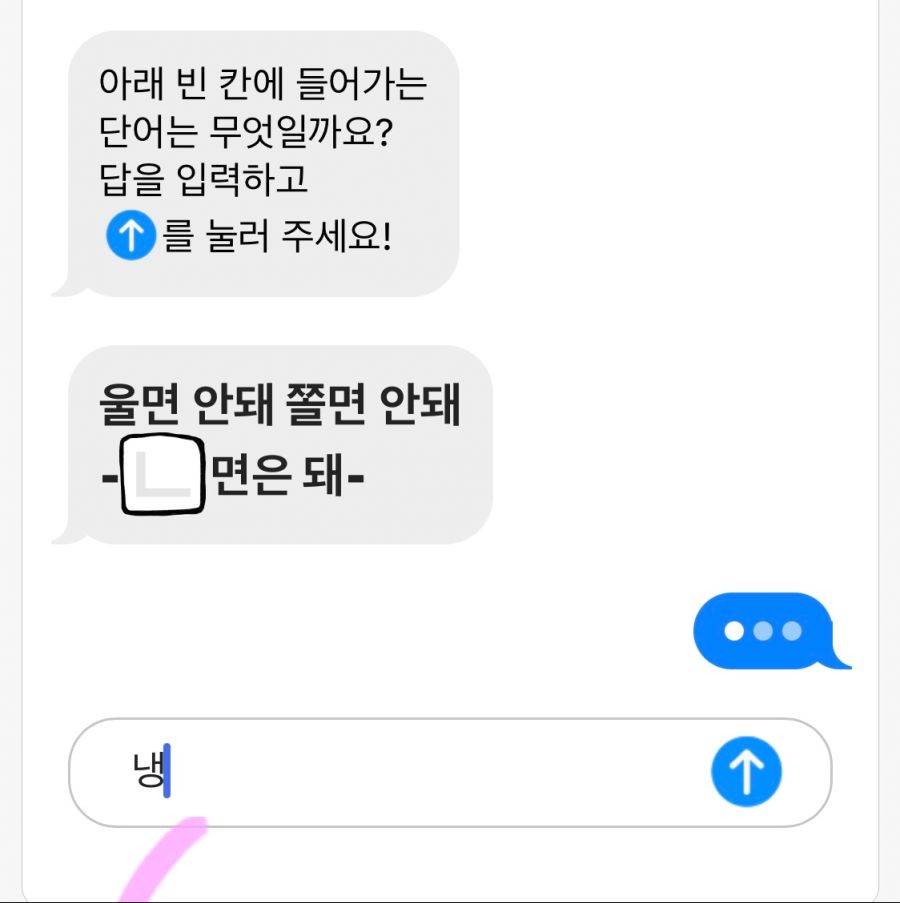The height and width of the screenshot is (903, 900).
Task: Click the tail of the blue typing bubble
Action: [x=834, y=662]
